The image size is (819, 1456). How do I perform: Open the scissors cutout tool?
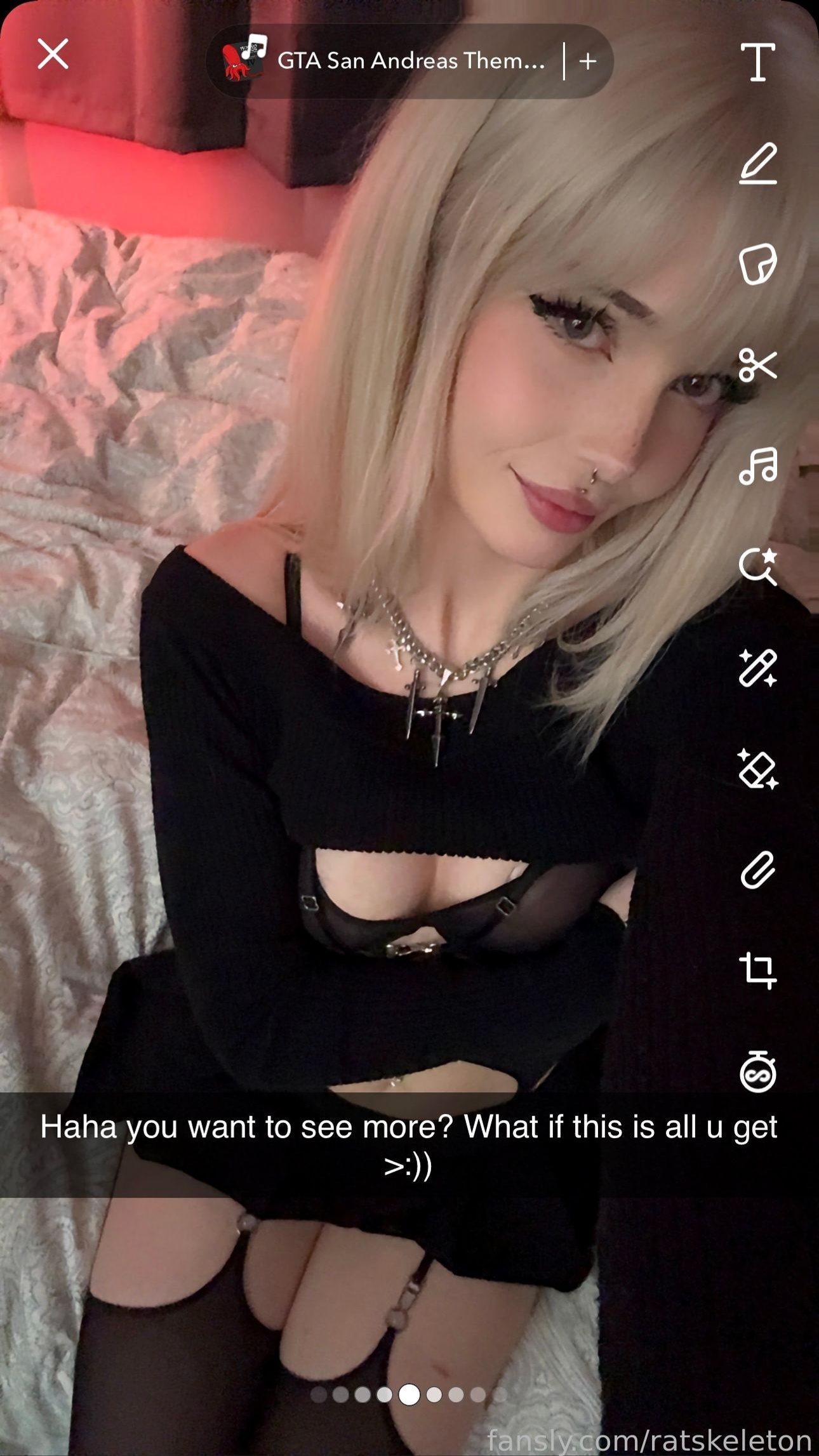point(757,365)
